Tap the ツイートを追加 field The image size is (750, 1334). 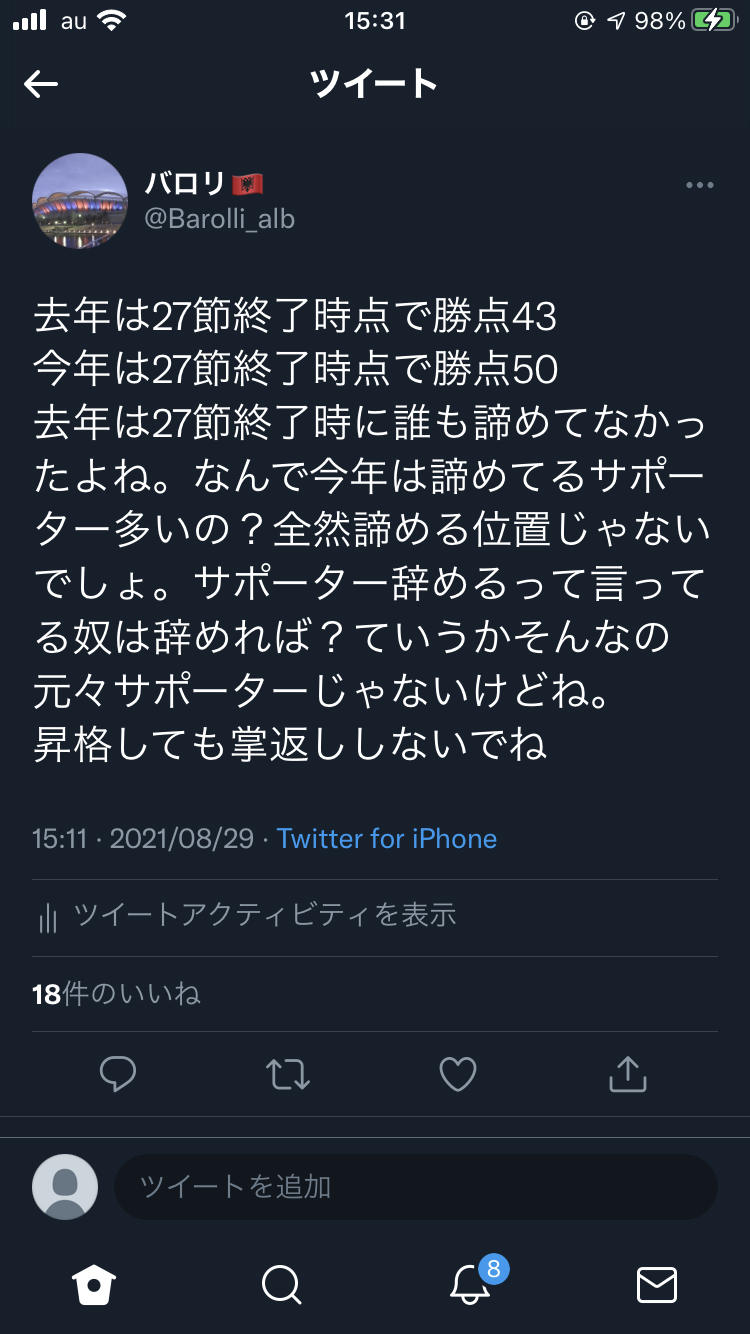(416, 1187)
